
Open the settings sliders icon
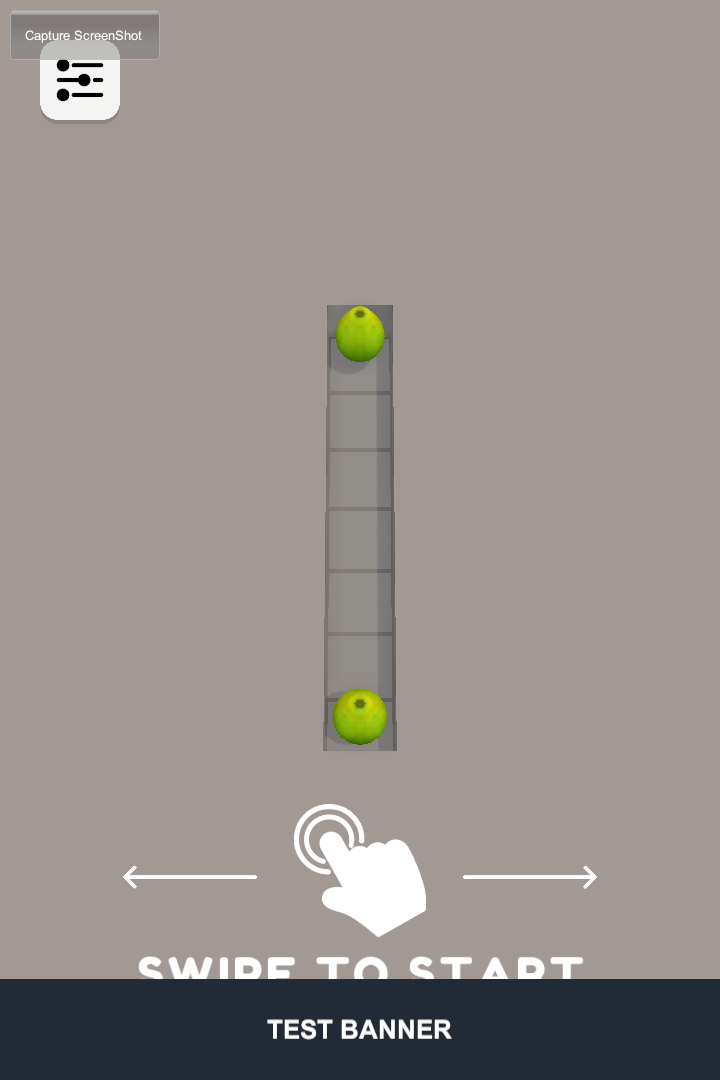click(80, 88)
